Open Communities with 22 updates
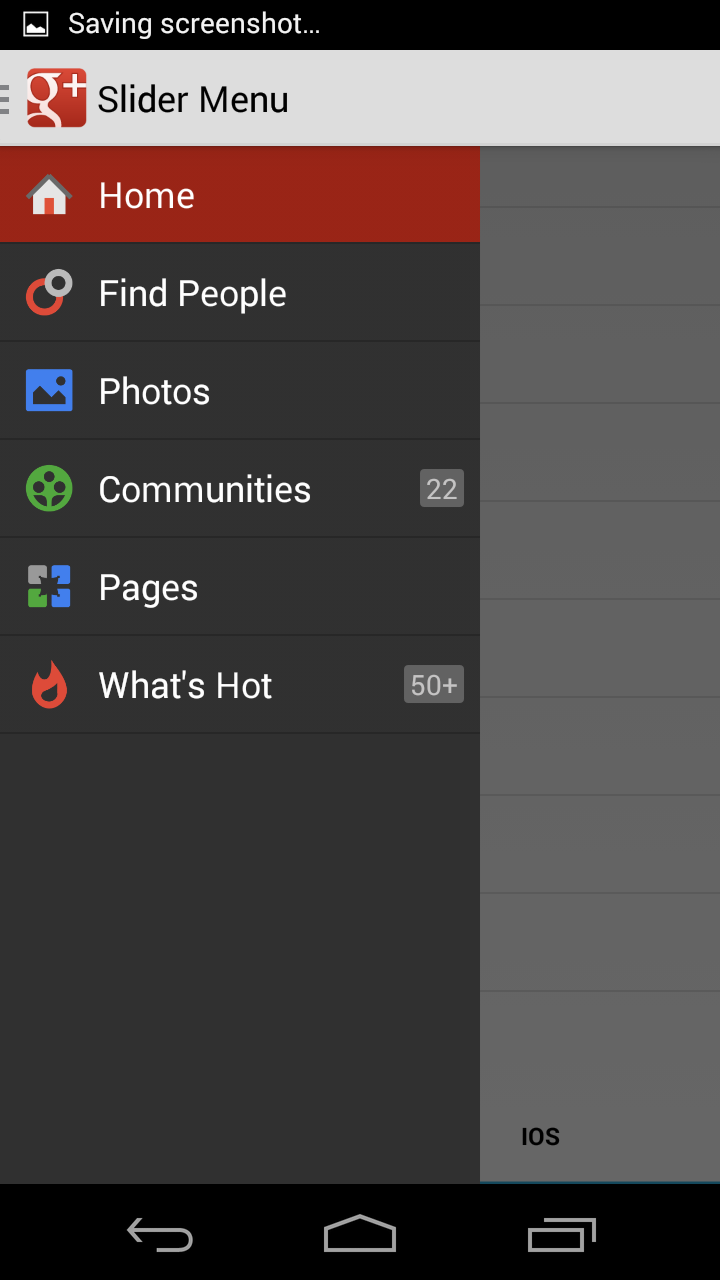 point(240,489)
